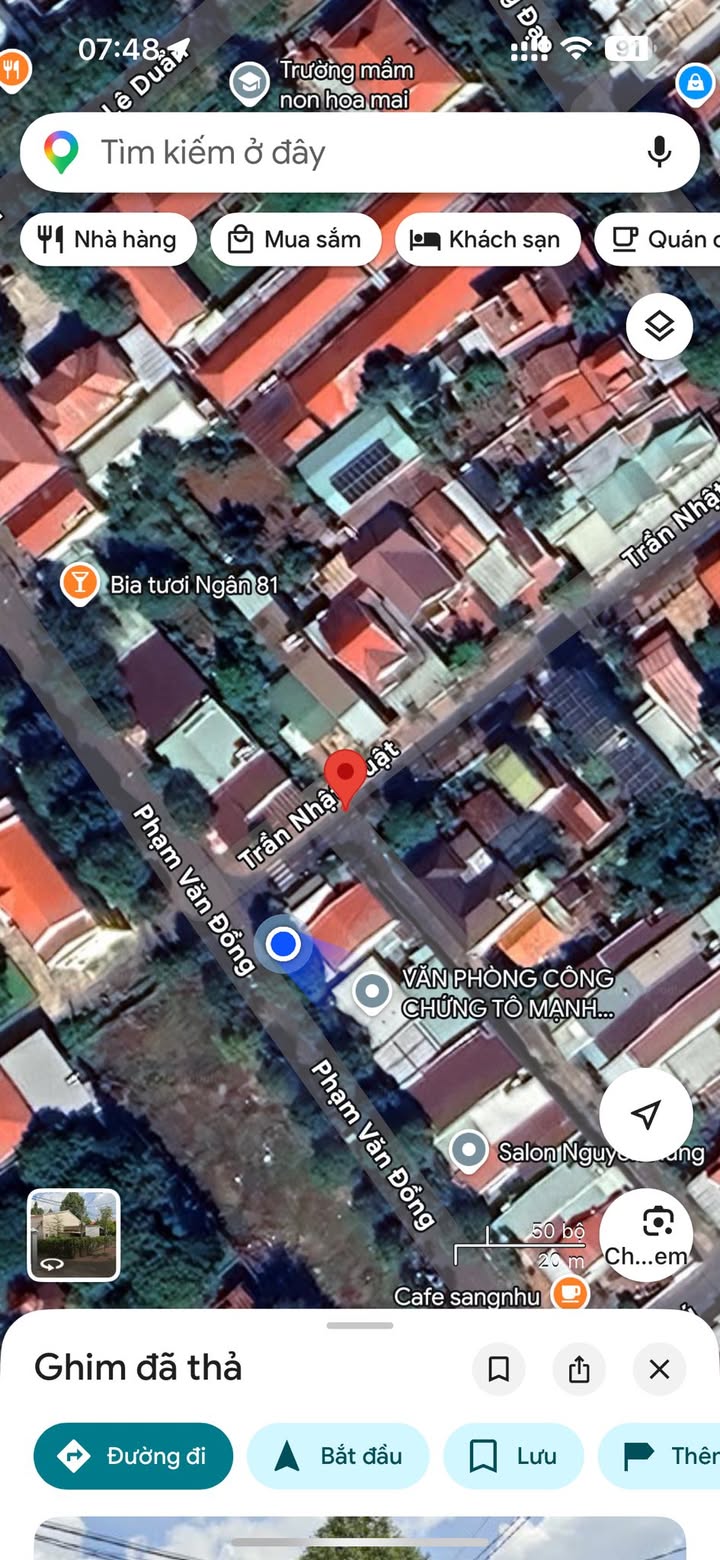Close the Ghim đã thả panel
Viewport: 720px width, 1560px height.
[659, 1369]
